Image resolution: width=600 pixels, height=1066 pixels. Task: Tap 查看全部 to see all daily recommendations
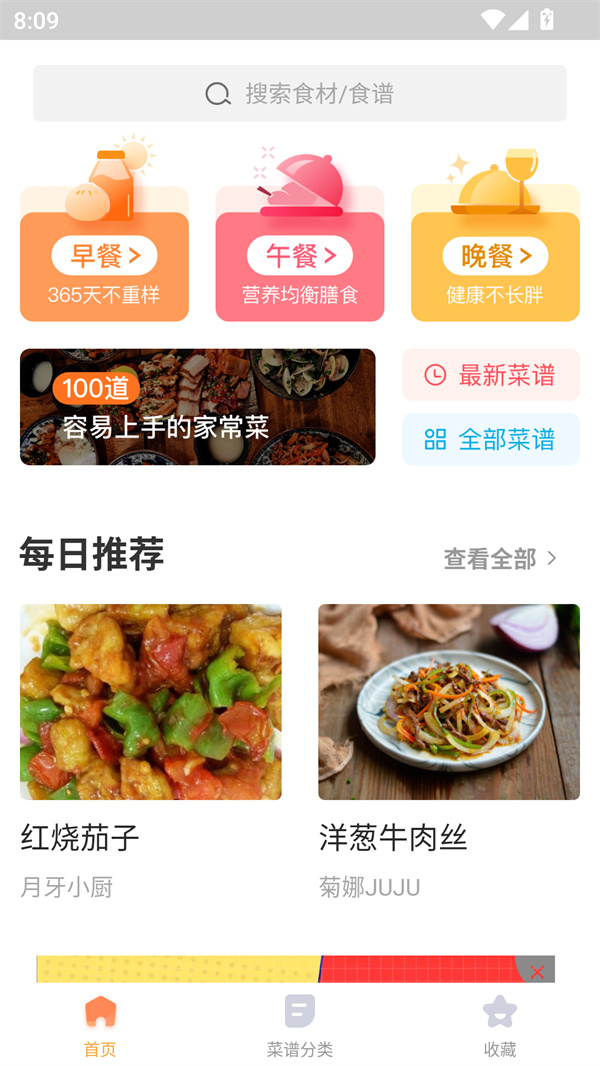(500, 559)
